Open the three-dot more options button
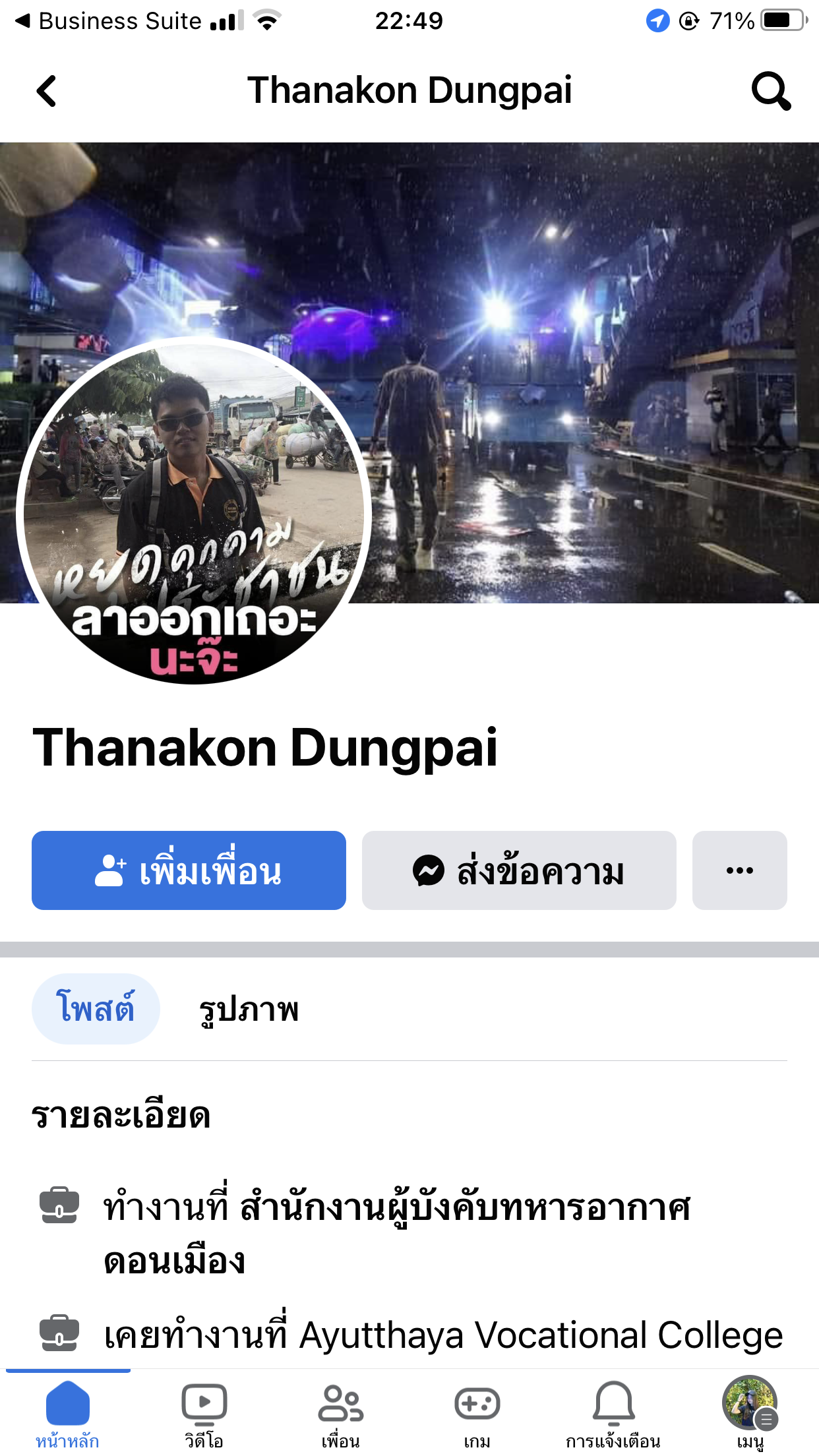819x1456 pixels. pos(739,870)
